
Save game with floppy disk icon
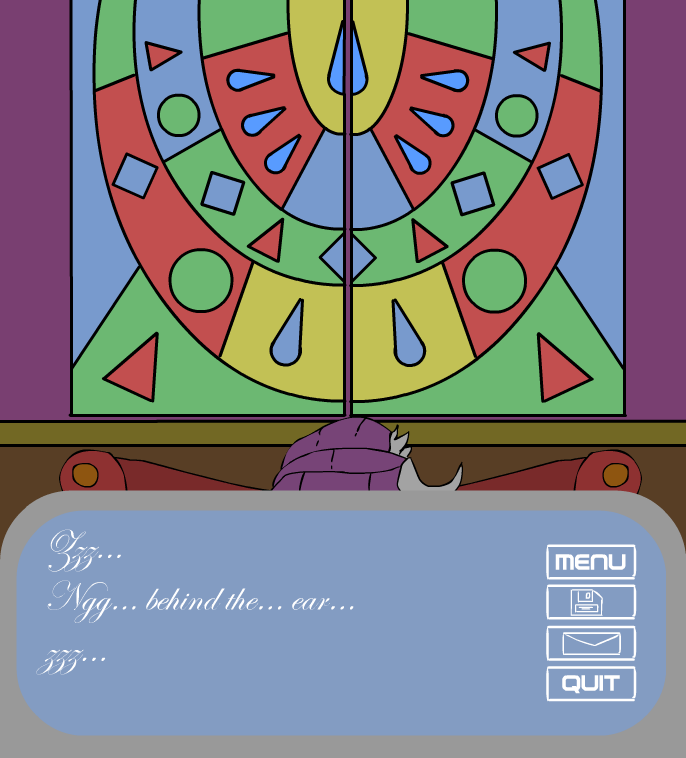coord(590,602)
